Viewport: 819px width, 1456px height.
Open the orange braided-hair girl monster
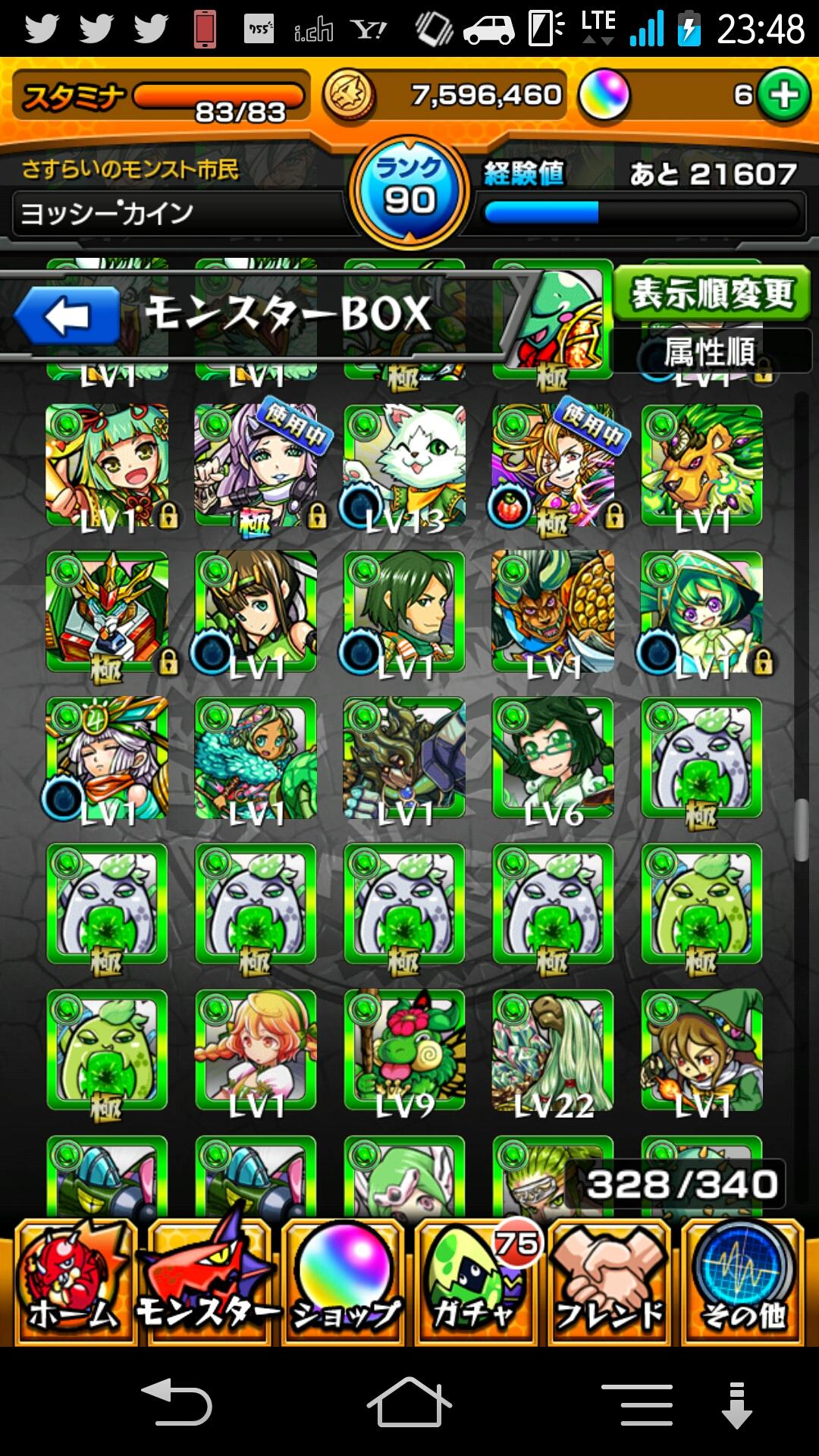point(256,1050)
